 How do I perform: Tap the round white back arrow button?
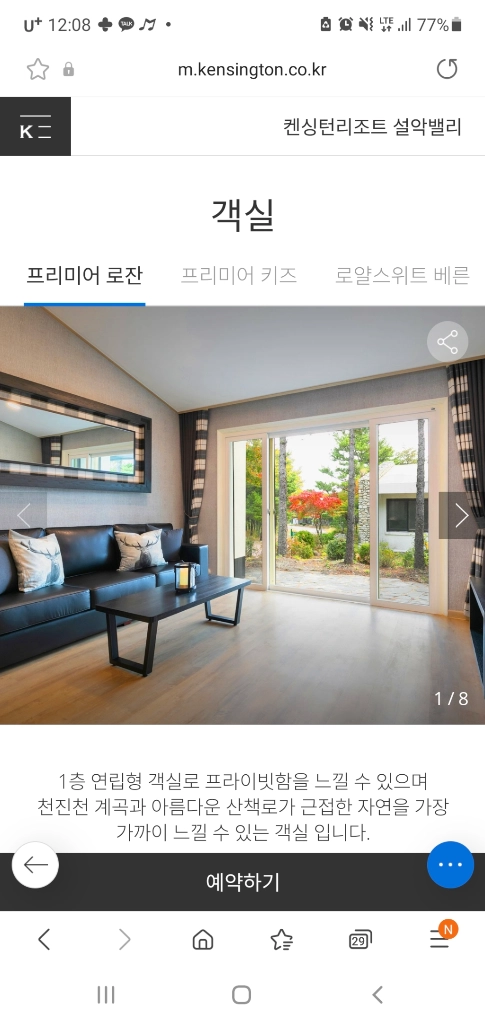(x=35, y=865)
